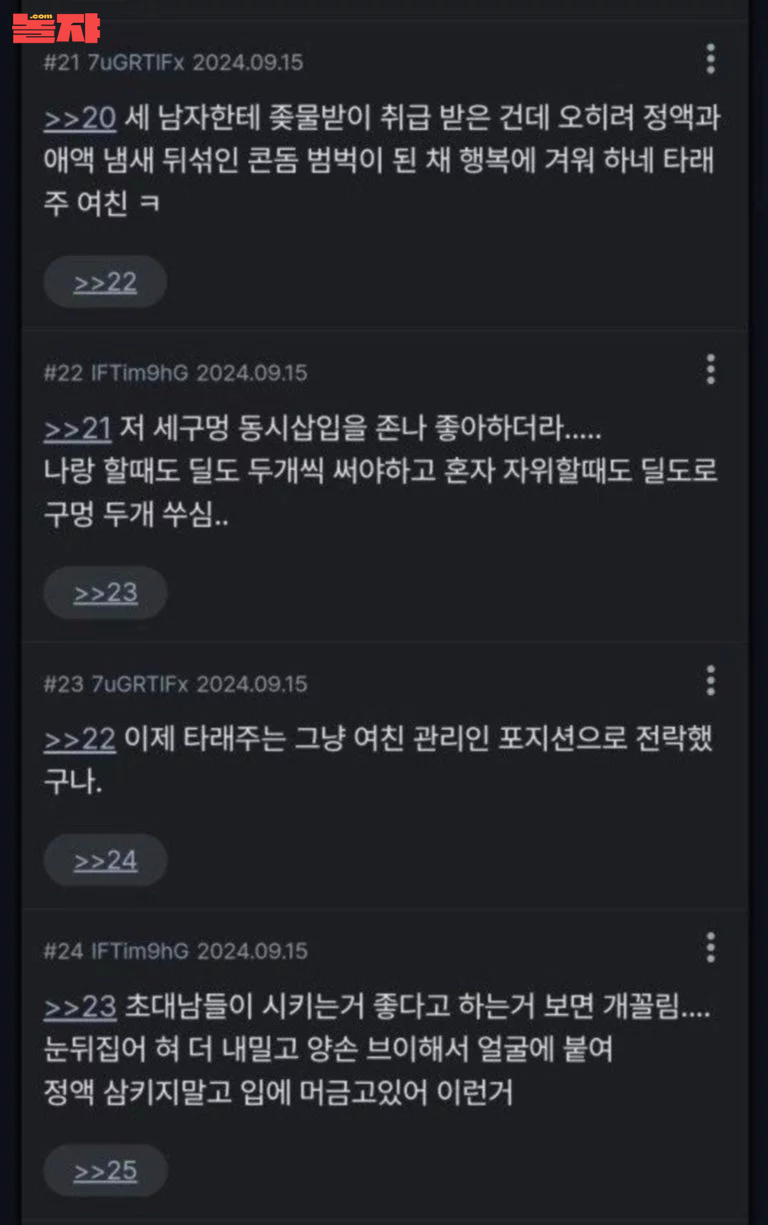Tap the >>24 reply chip under post #23
768x1225 pixels.
tap(105, 860)
